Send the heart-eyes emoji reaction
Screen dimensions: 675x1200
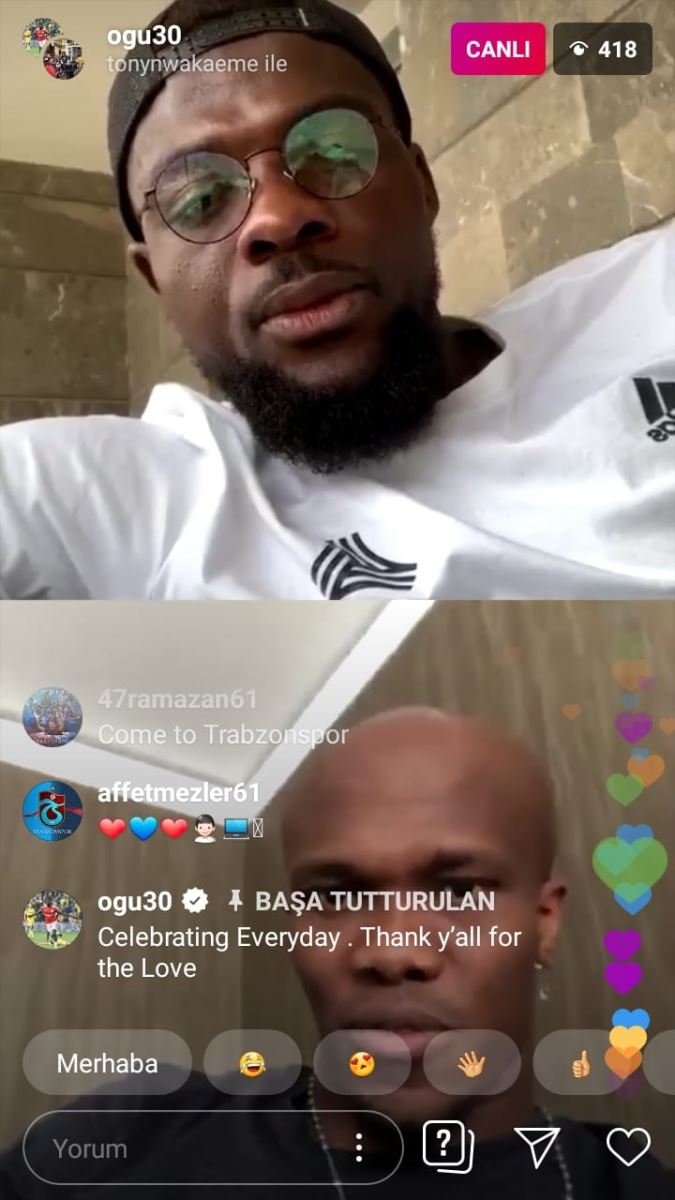(362, 1063)
